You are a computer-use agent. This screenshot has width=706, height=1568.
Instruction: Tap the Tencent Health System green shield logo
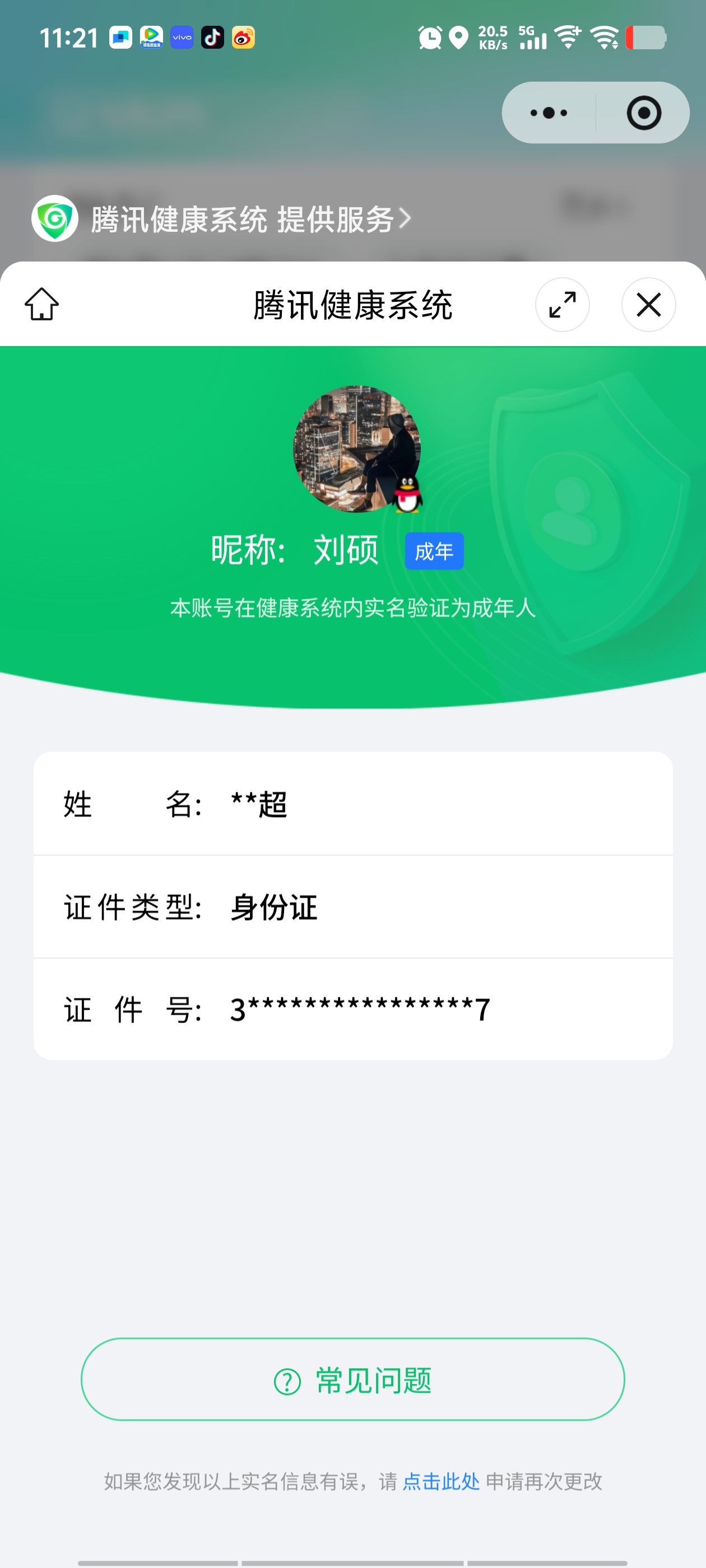54,218
